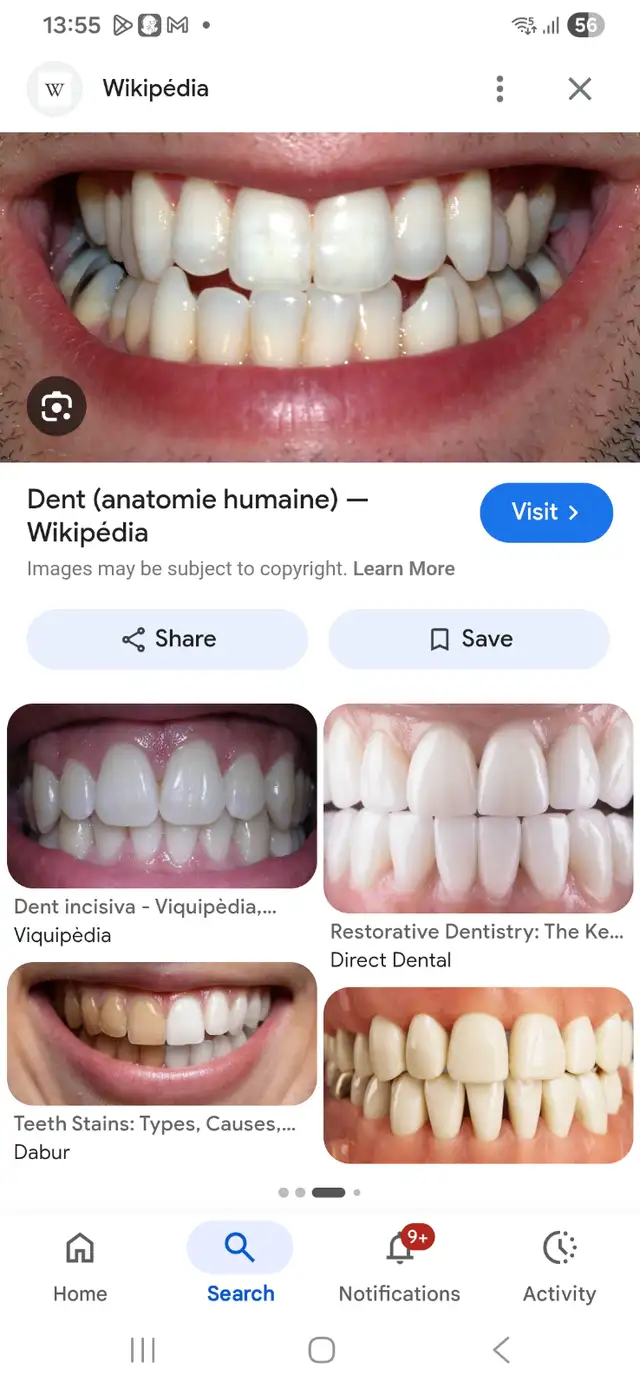This screenshot has width=640, height=1388.
Task: Open the Learn More copyright link
Action: click(x=404, y=569)
